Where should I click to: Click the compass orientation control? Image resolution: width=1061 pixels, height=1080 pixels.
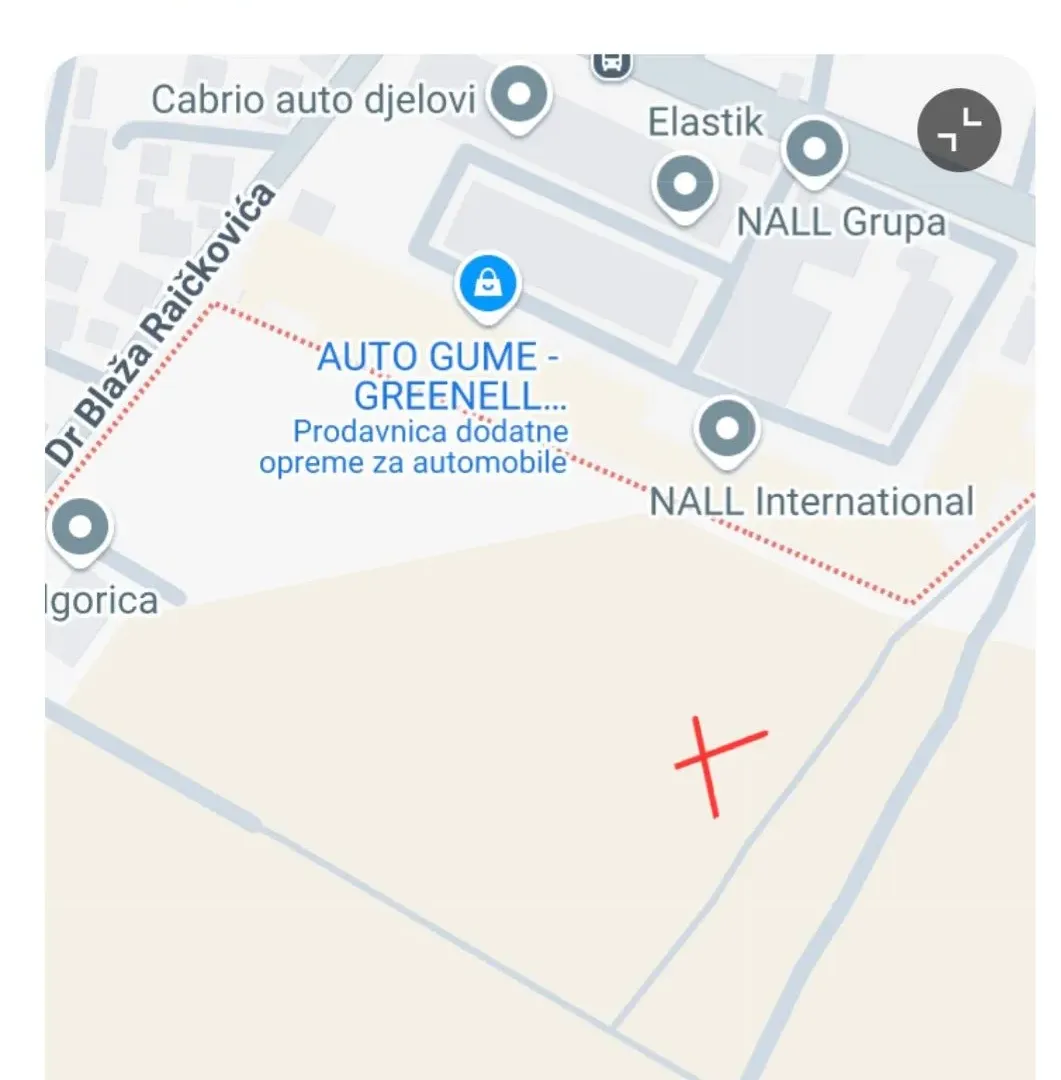pyautogui.click(x=957, y=130)
